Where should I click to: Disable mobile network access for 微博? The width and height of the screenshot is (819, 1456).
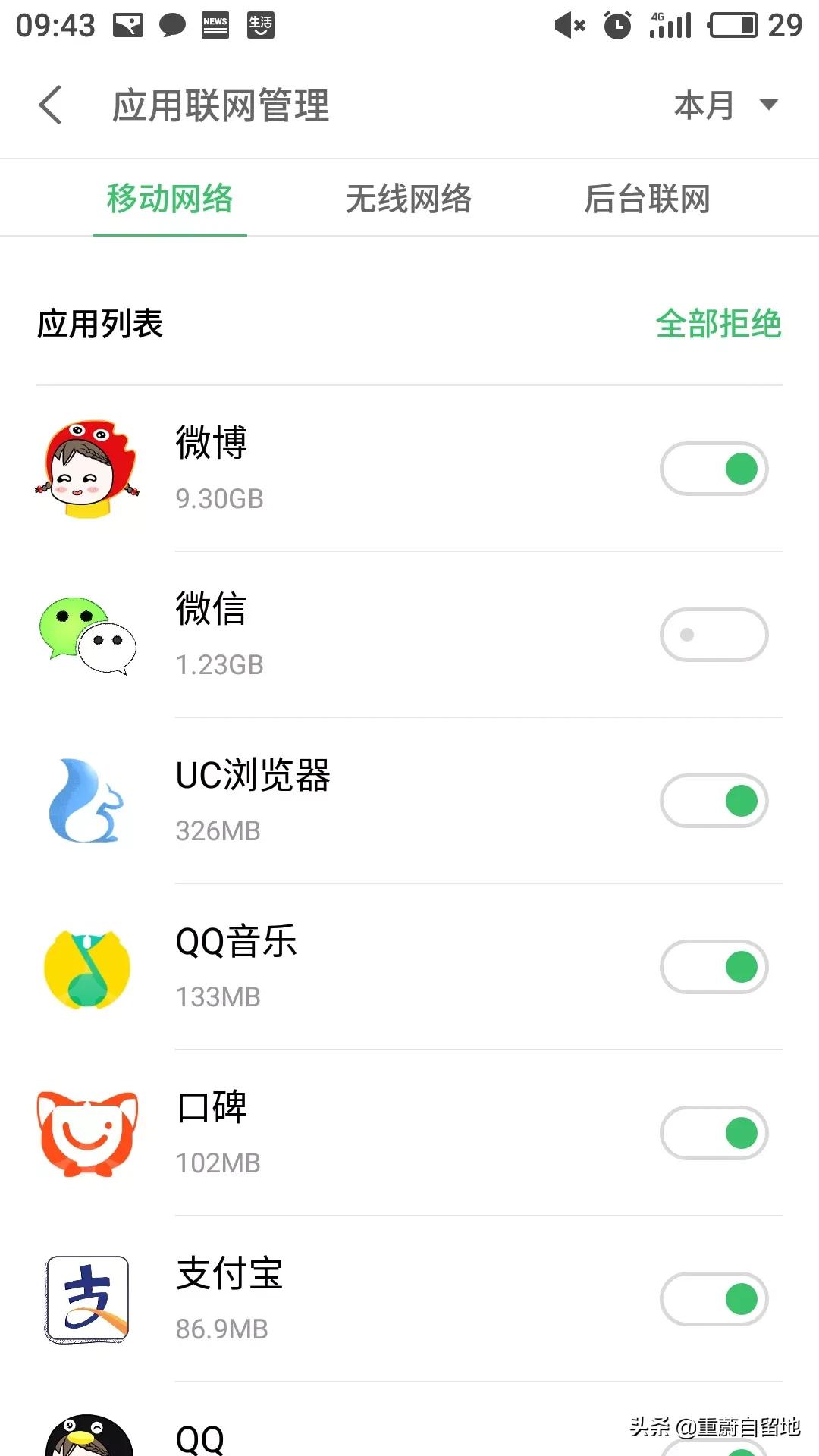714,469
